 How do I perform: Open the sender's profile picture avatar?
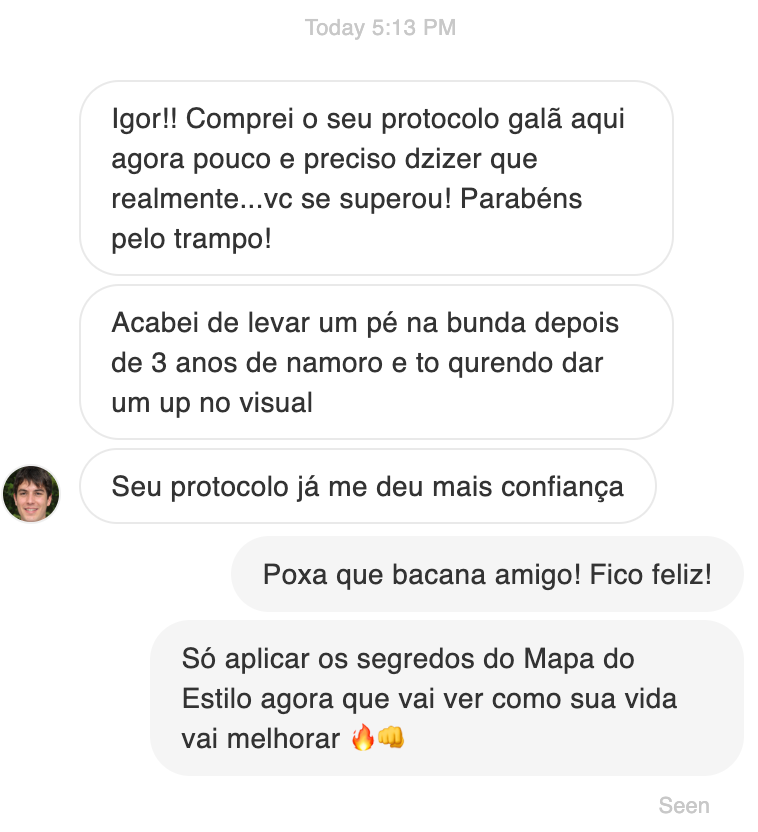[x=31, y=494]
